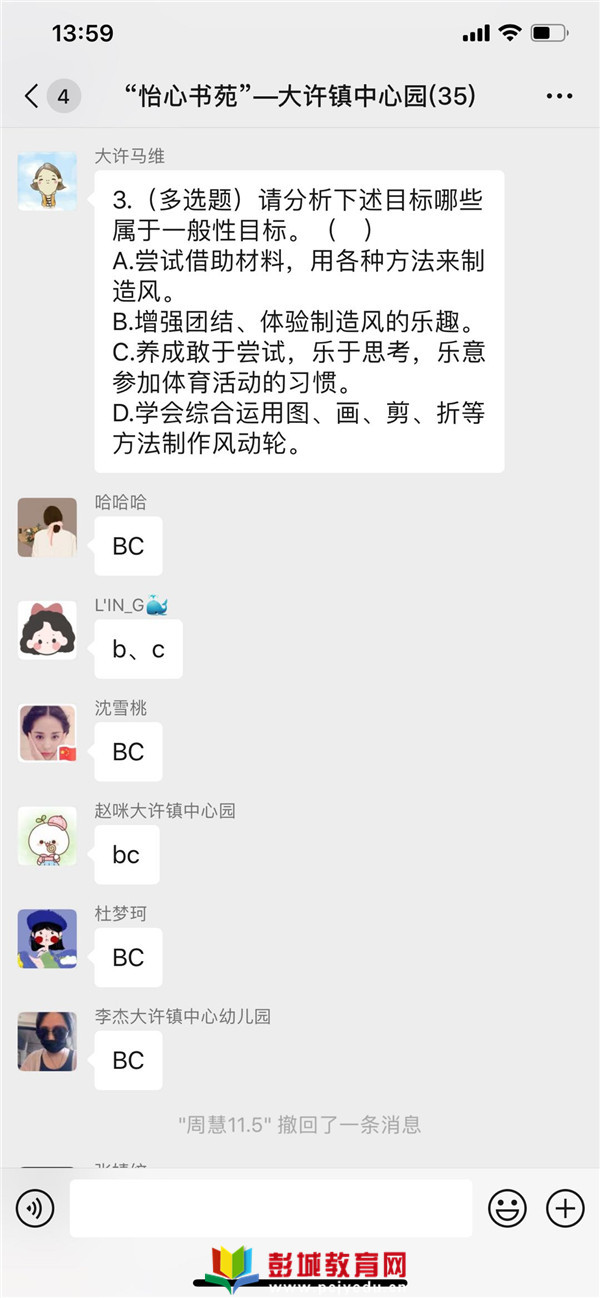View 杜梦珂's profile avatar
This screenshot has height=1298, width=600.
(47, 939)
